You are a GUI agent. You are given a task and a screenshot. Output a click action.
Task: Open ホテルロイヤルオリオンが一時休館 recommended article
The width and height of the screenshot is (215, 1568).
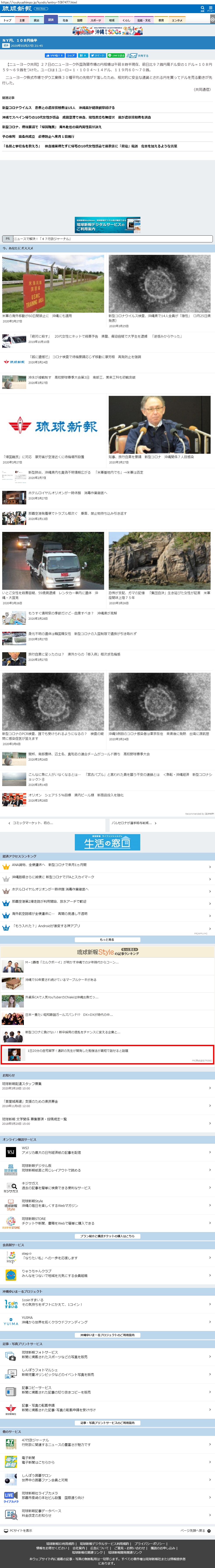point(67,493)
